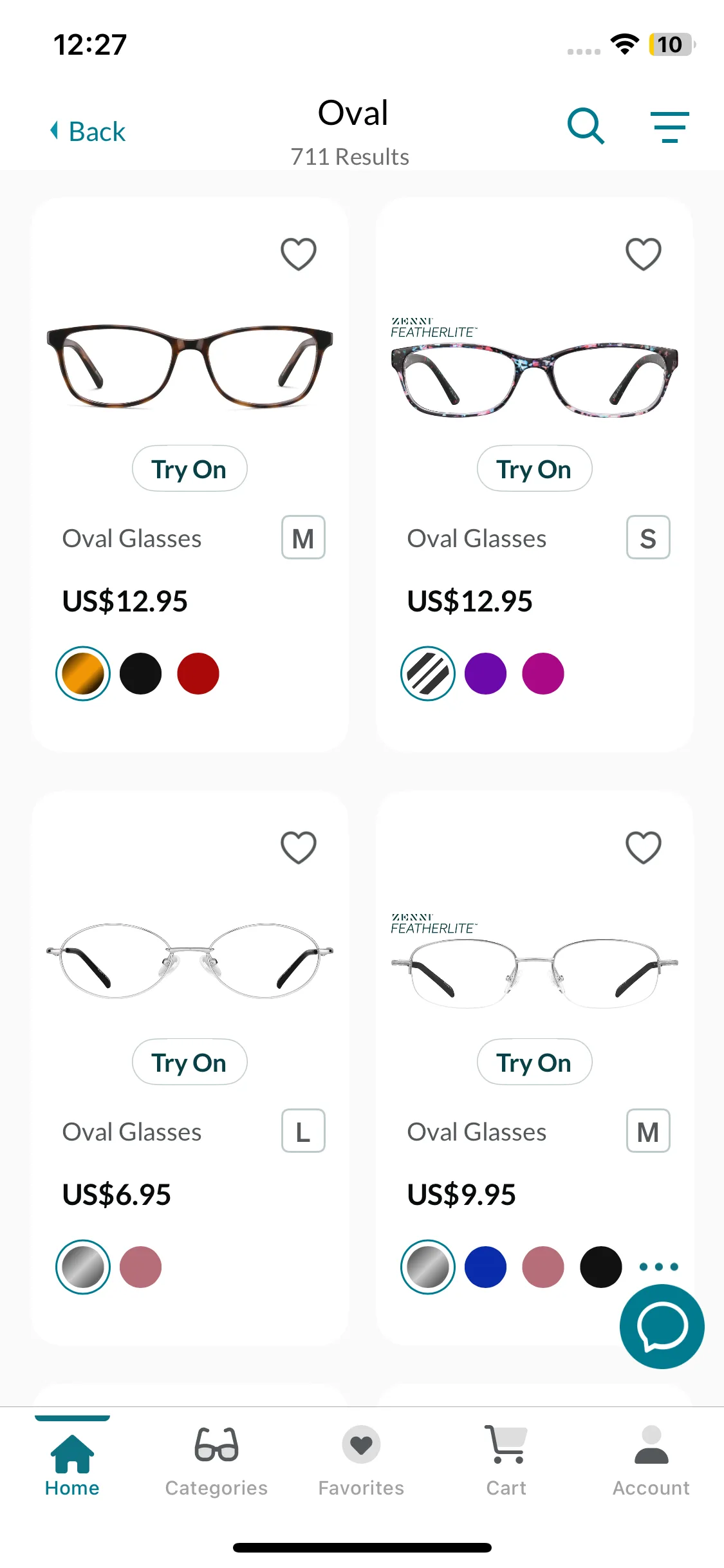This screenshot has height=1568, width=724.
Task: Favorite the US$9.95 Featherlite glasses
Action: click(644, 847)
